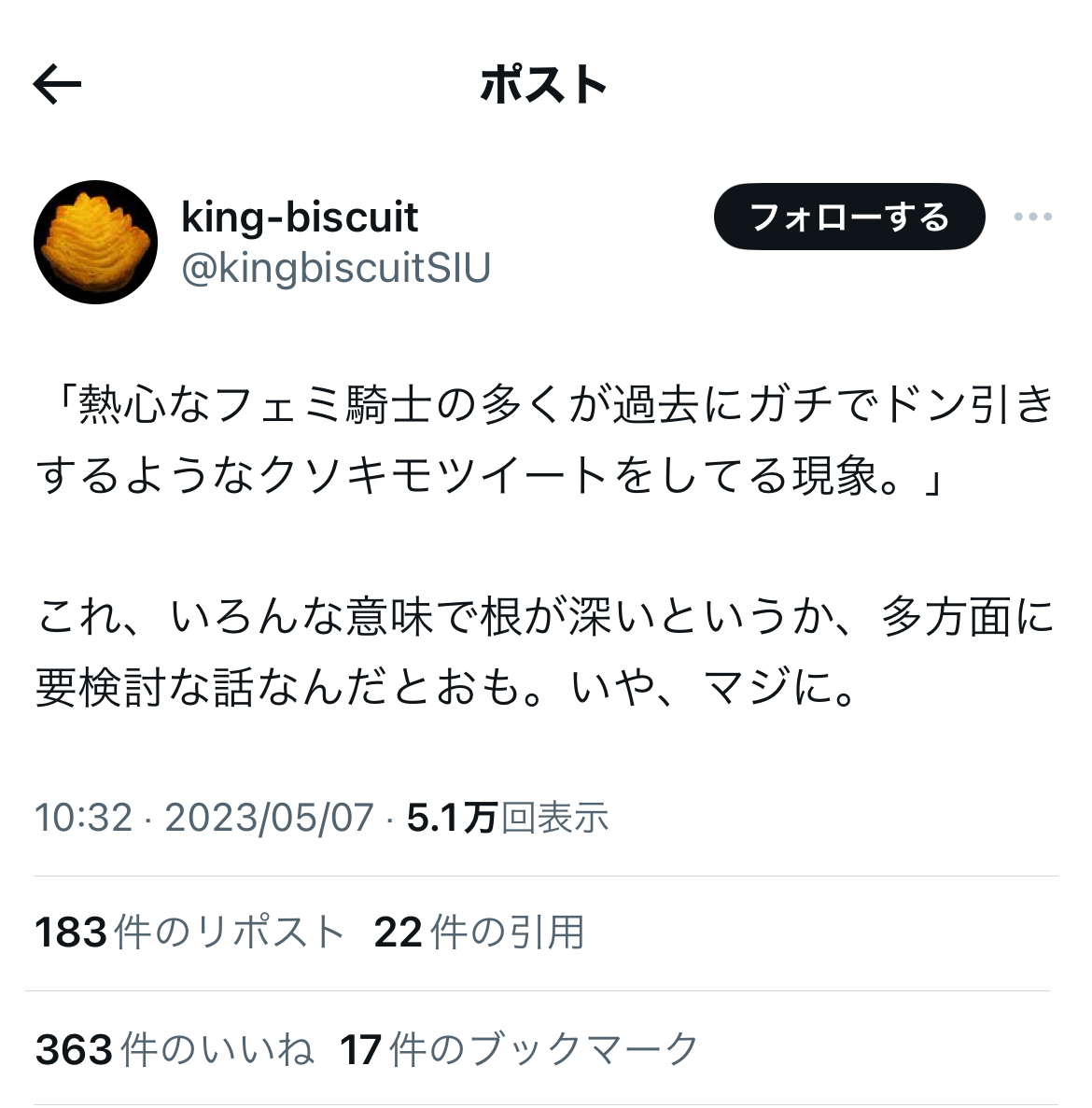View the 22件の引用 quotes list
The image size is (1092, 1108).
(x=479, y=932)
